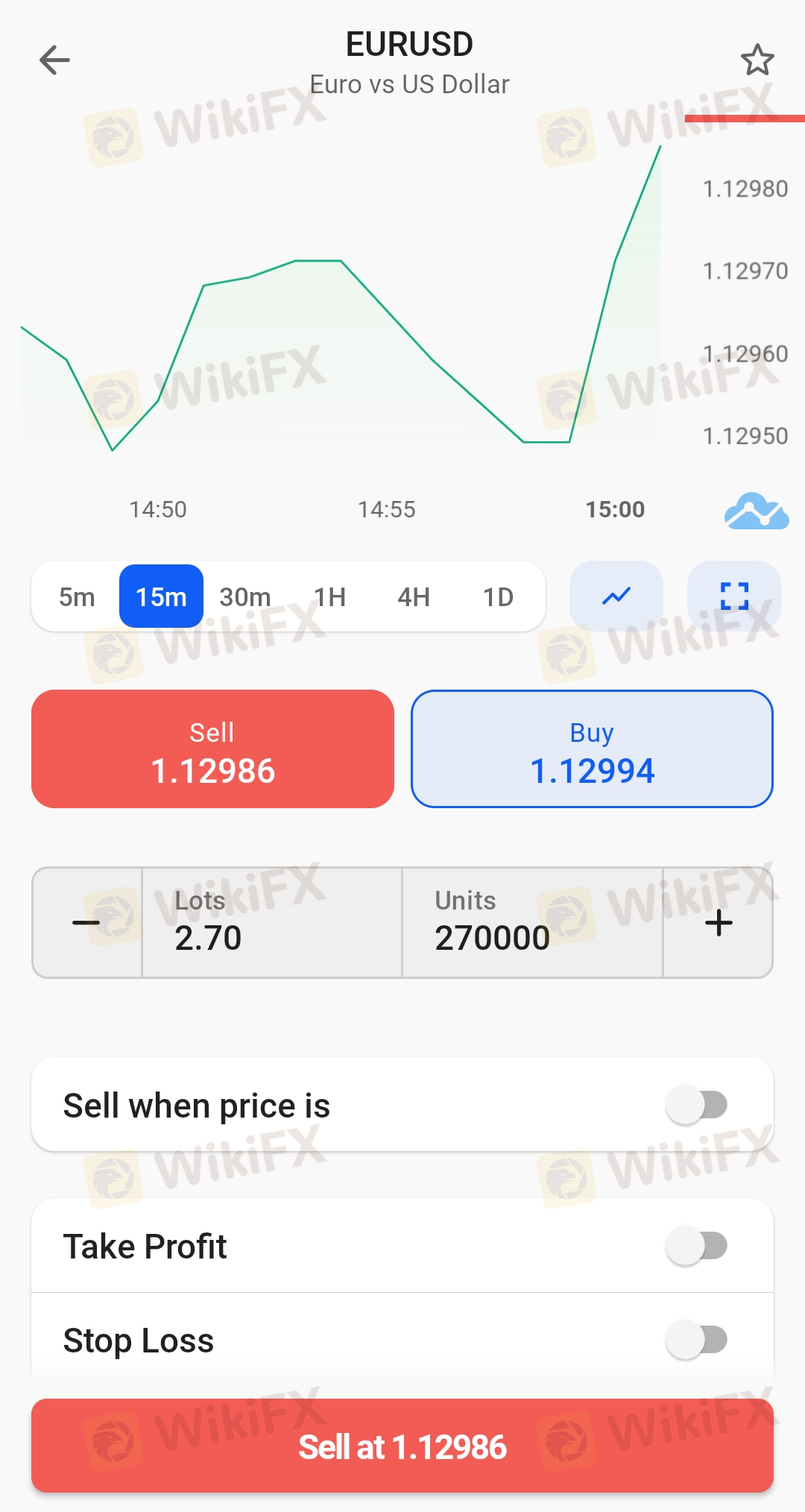This screenshot has width=805, height=1512.
Task: Switch chart to the 30m timeframe
Action: click(x=245, y=596)
